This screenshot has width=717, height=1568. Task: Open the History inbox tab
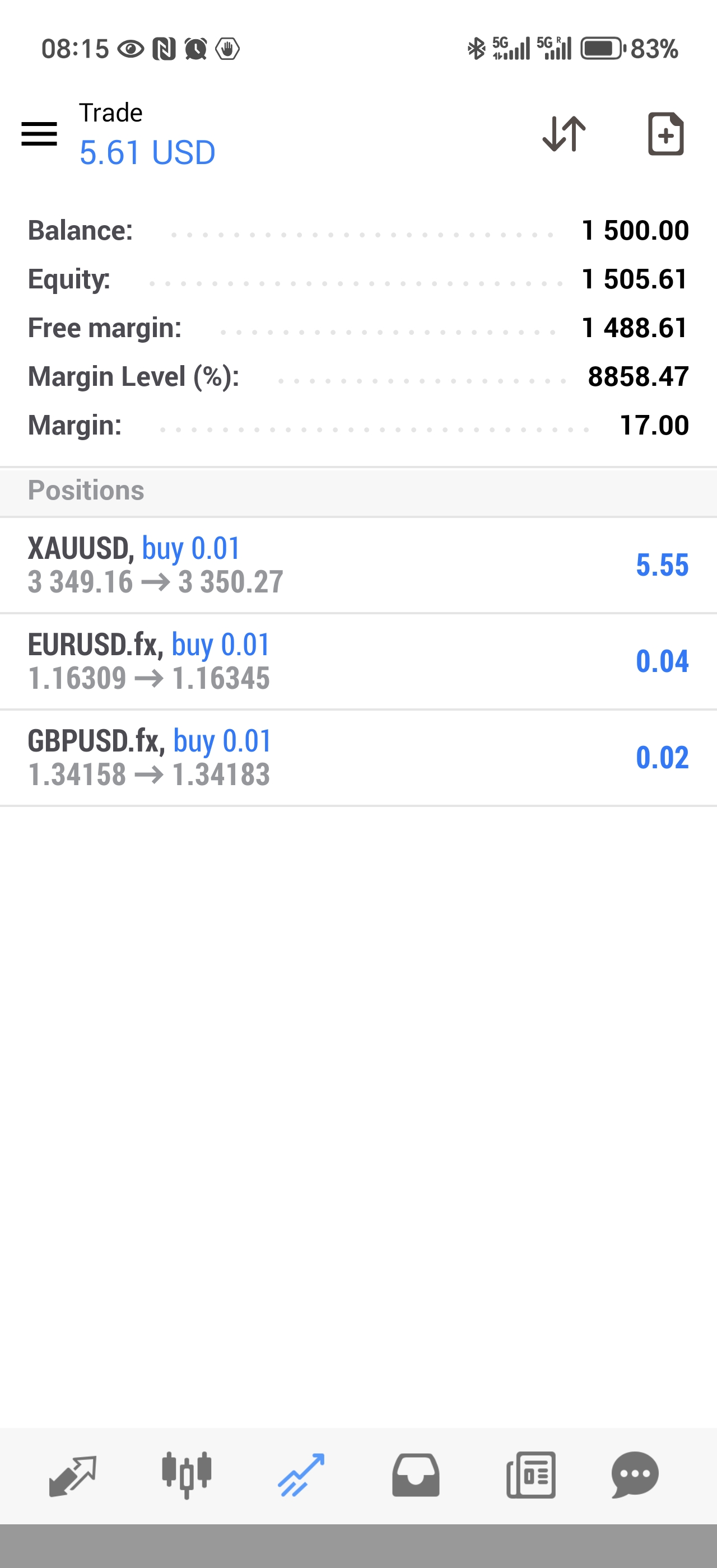coord(416,1476)
